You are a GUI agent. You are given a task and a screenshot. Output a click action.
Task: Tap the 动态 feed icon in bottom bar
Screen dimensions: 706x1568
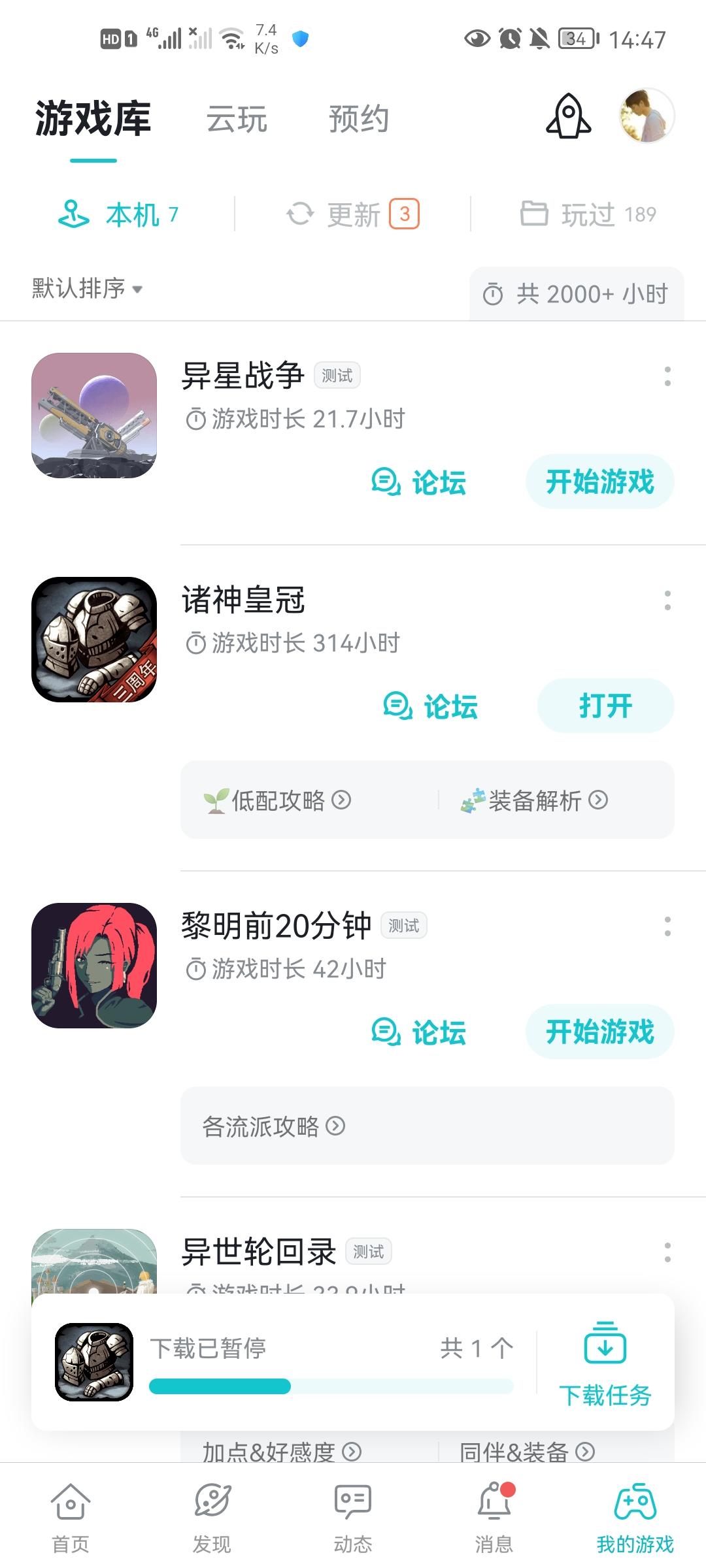(353, 1516)
